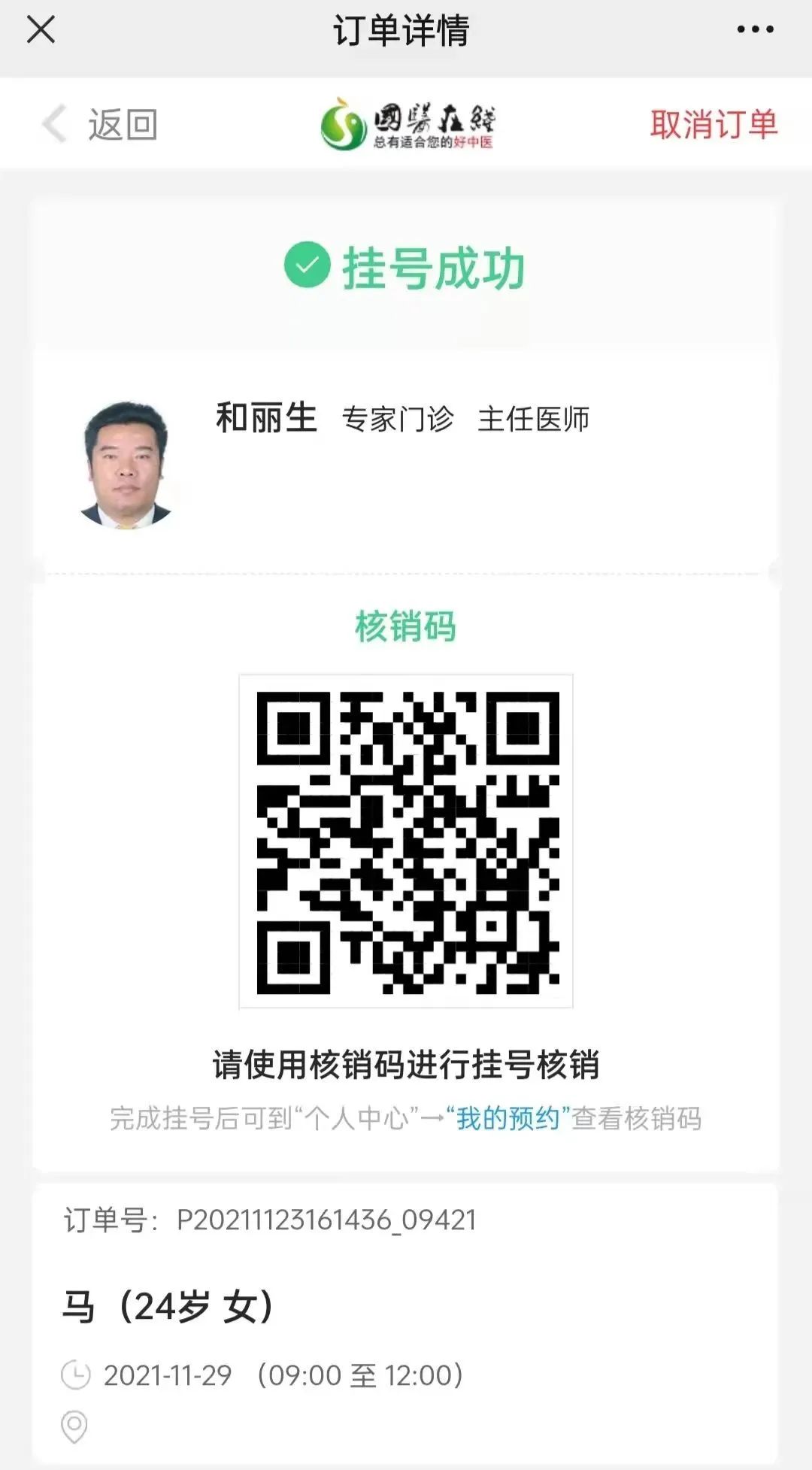Click the back chevron arrow next to 返回
812x1470 pixels.
pyautogui.click(x=53, y=124)
